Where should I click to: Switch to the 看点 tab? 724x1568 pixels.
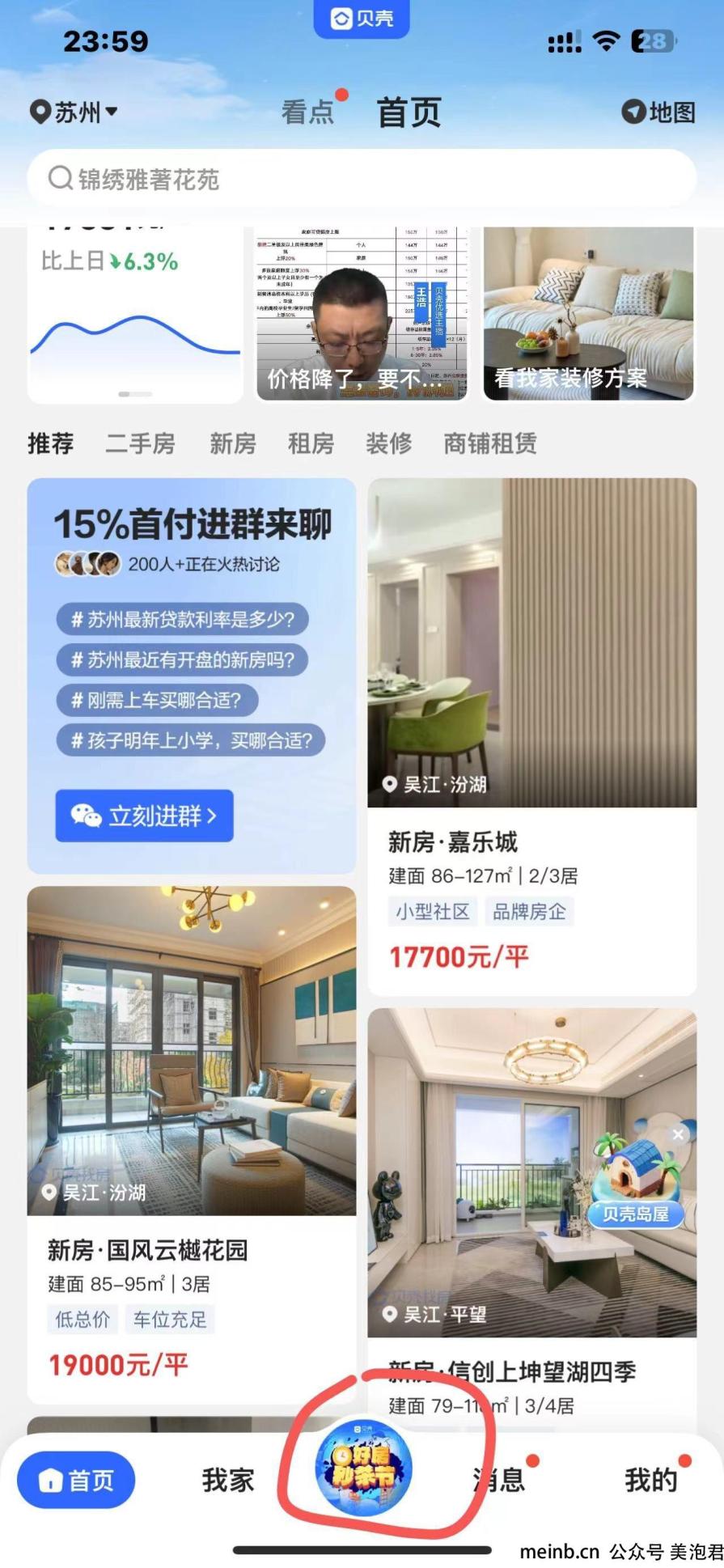308,112
